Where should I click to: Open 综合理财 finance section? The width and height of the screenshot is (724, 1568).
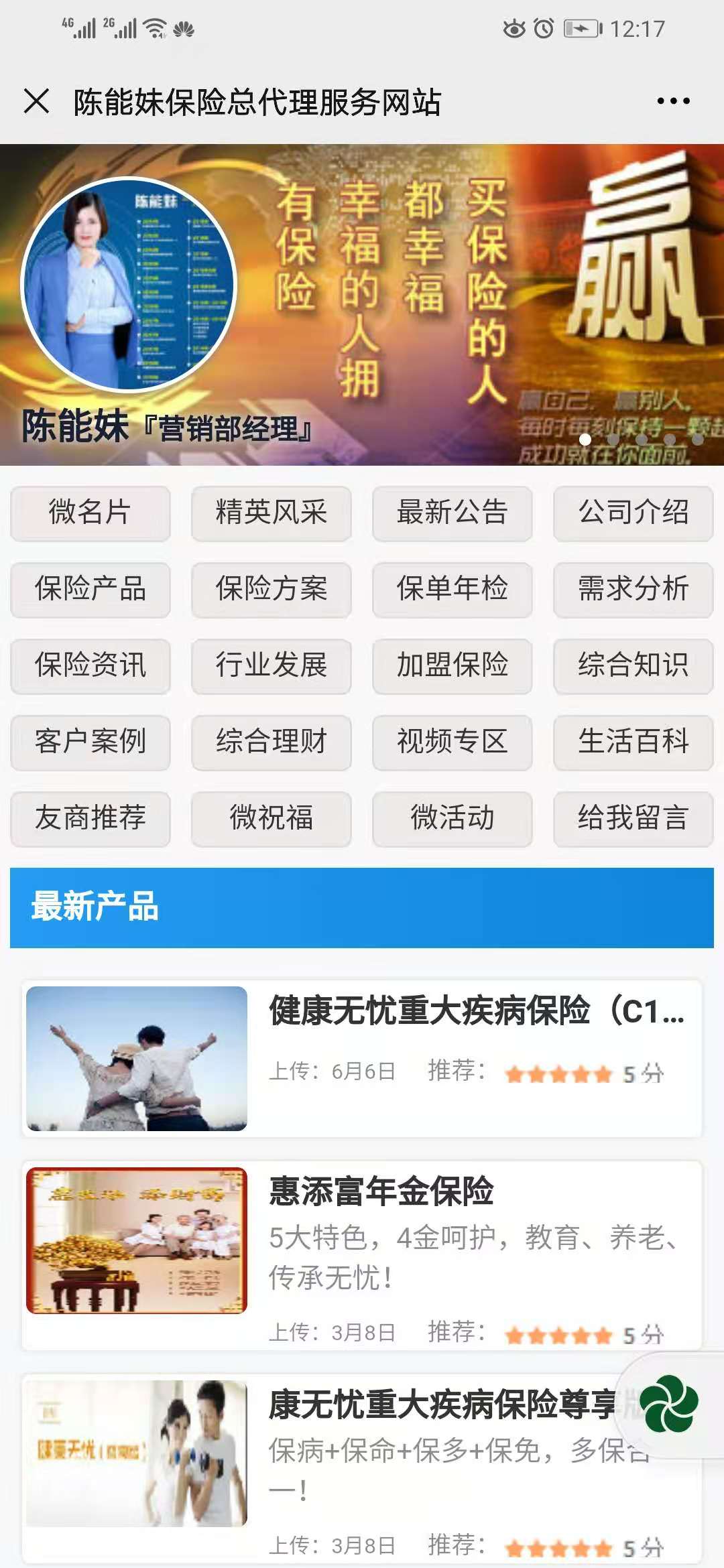pos(271,742)
